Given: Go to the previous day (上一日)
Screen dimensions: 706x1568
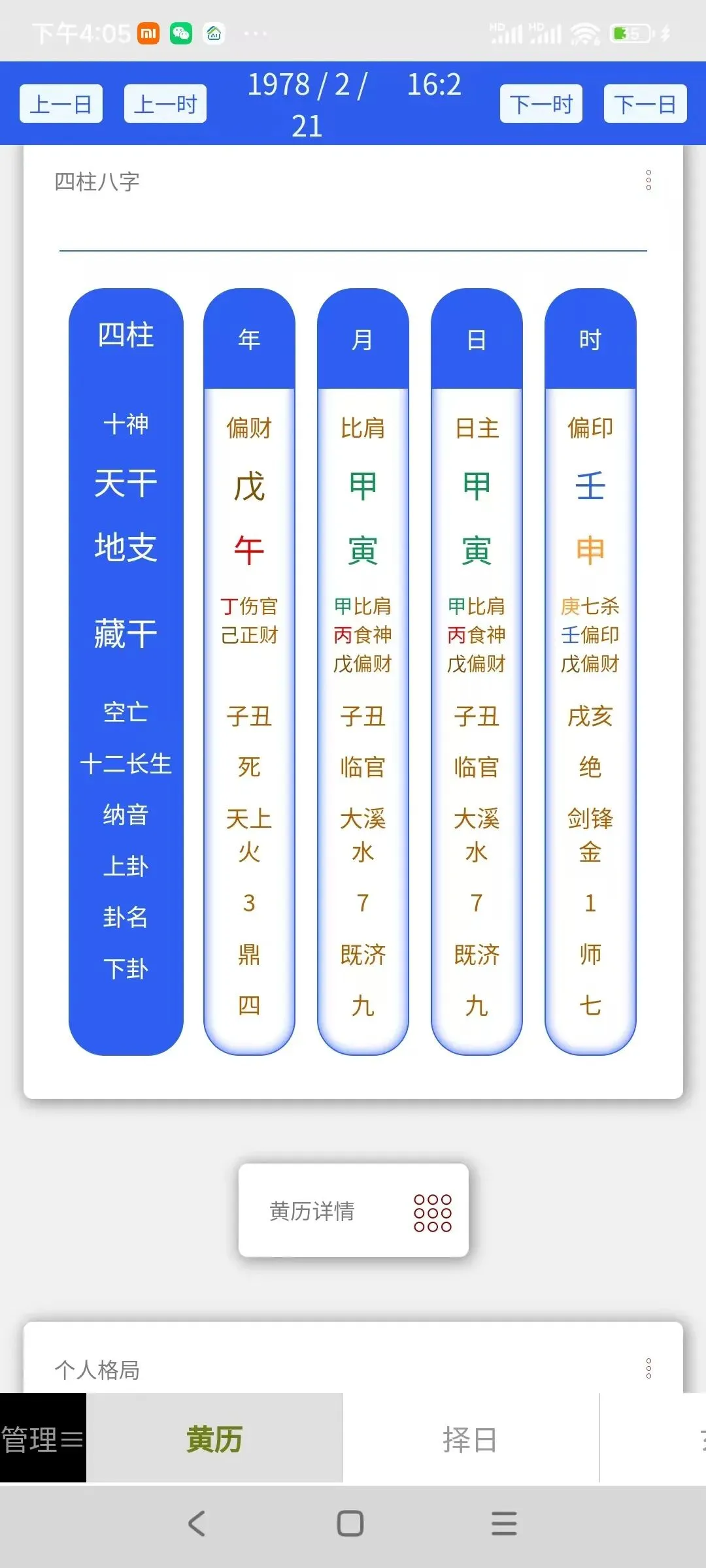Looking at the screenshot, I should (61, 104).
